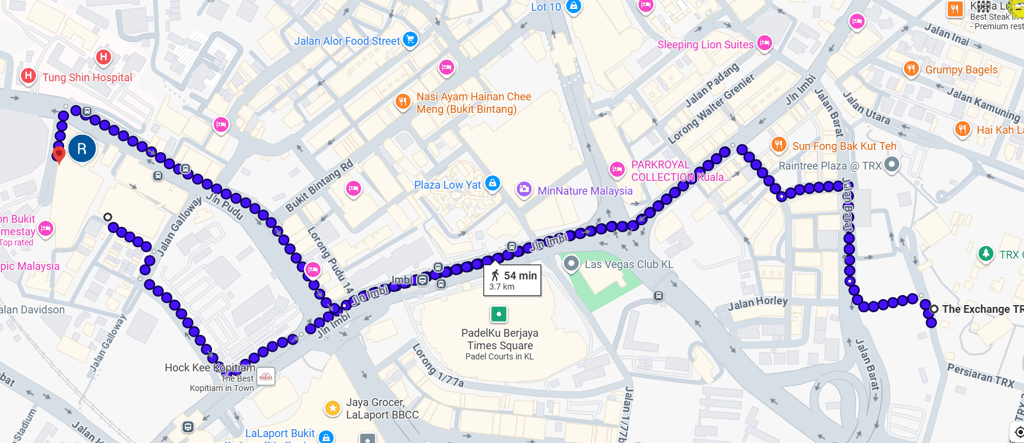Select The Exchange TRX starting point

coord(935,309)
